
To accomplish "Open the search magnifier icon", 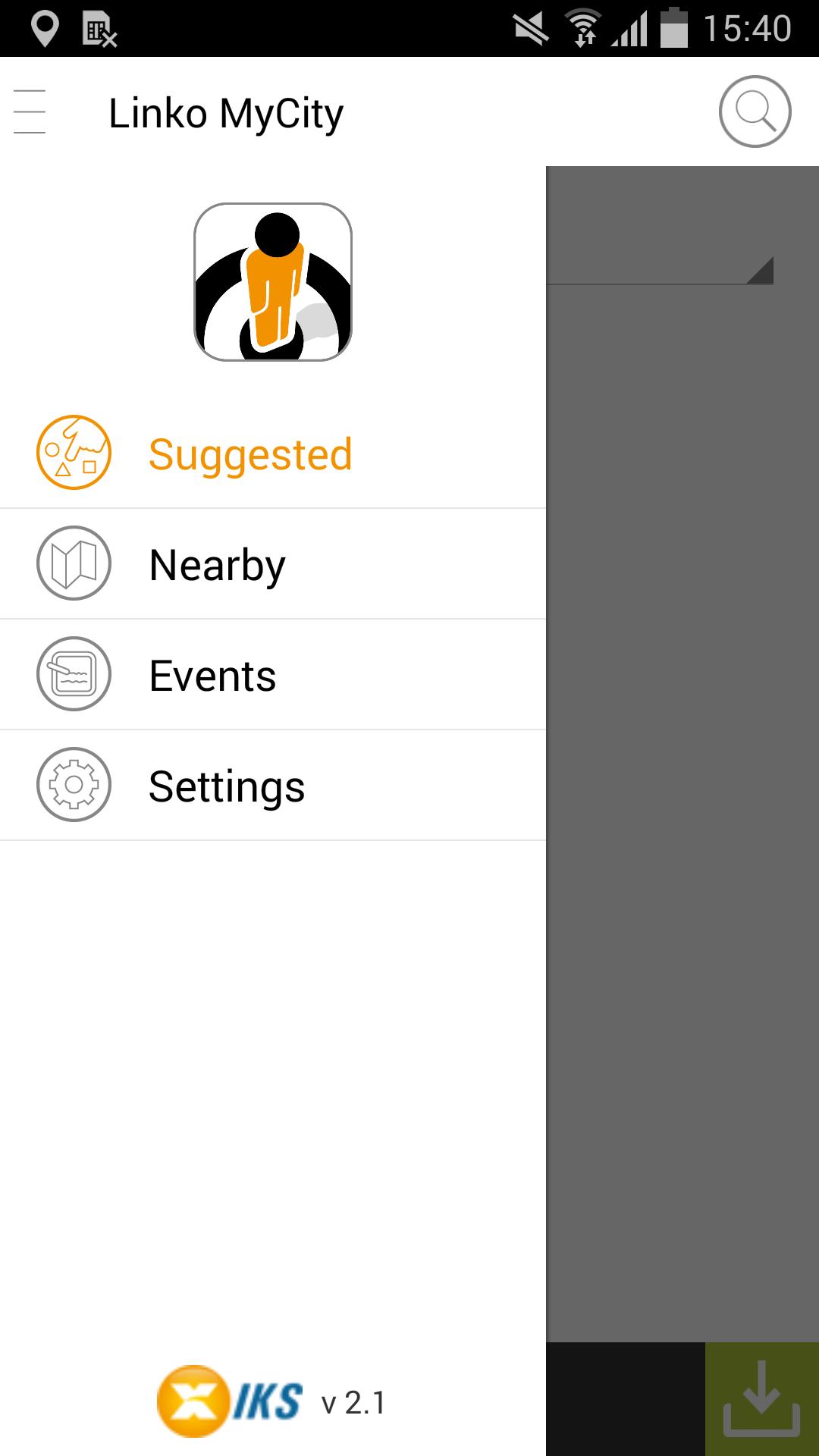I will (x=755, y=111).
